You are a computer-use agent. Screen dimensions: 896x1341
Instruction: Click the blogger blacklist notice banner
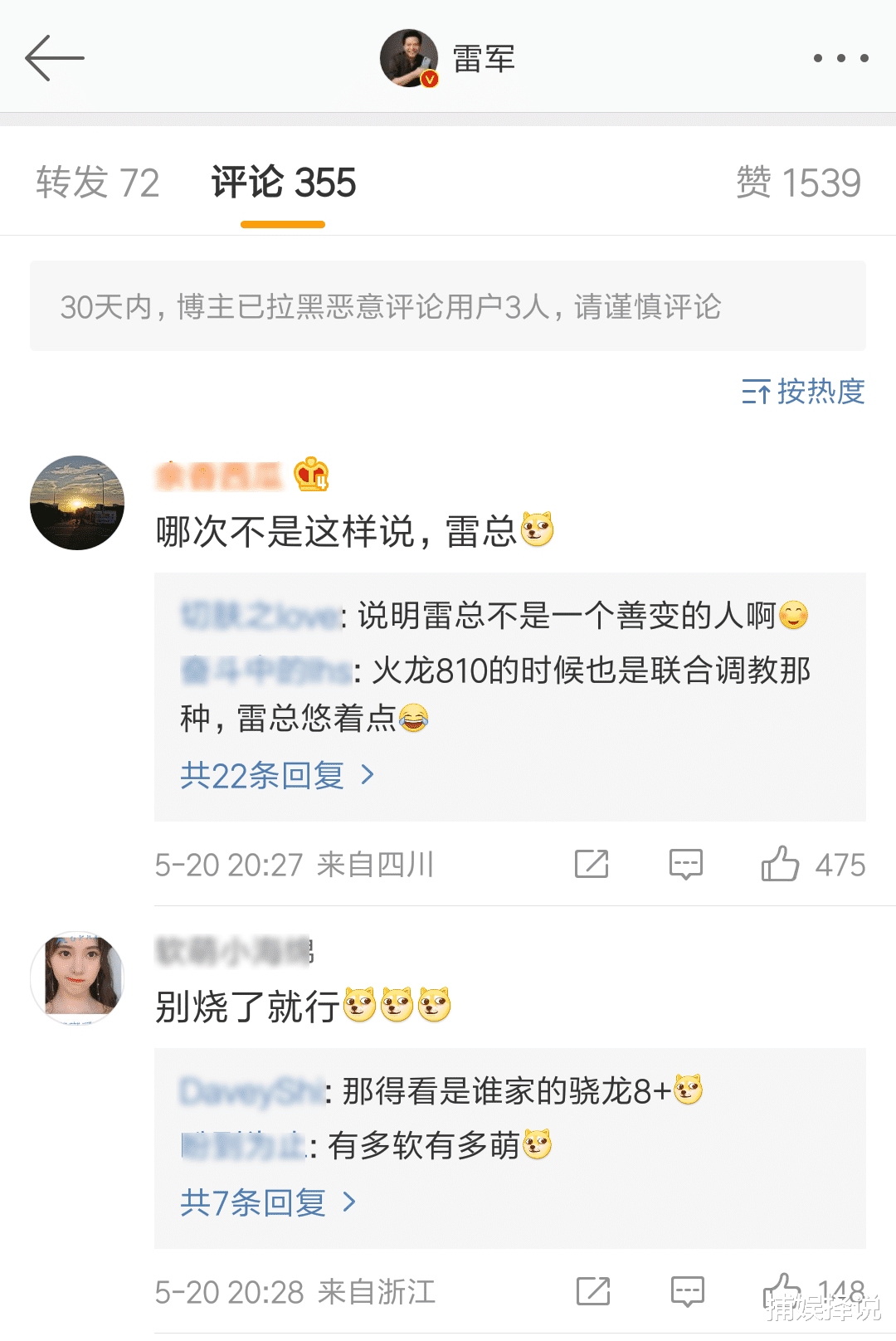pos(448,306)
